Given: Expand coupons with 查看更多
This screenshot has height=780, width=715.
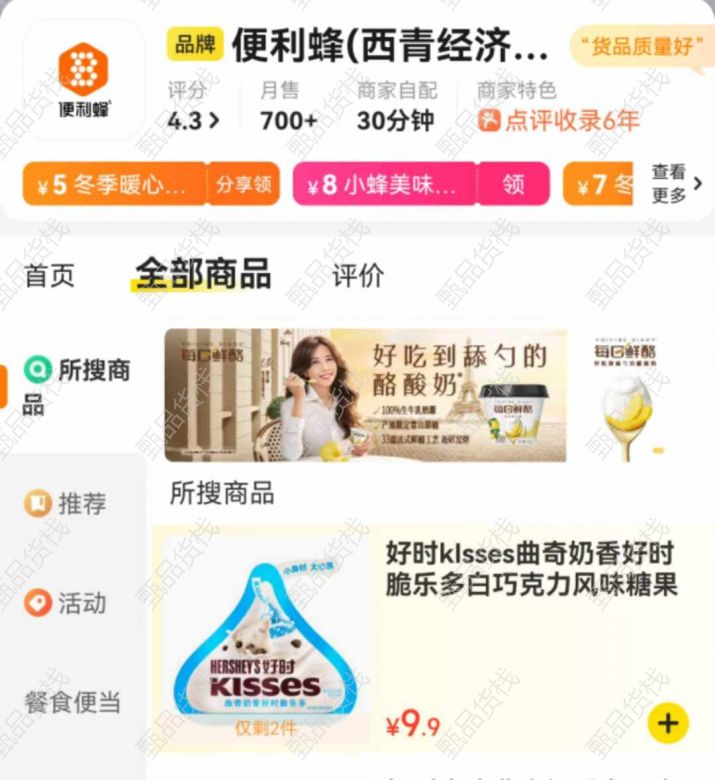Looking at the screenshot, I should pos(672,184).
